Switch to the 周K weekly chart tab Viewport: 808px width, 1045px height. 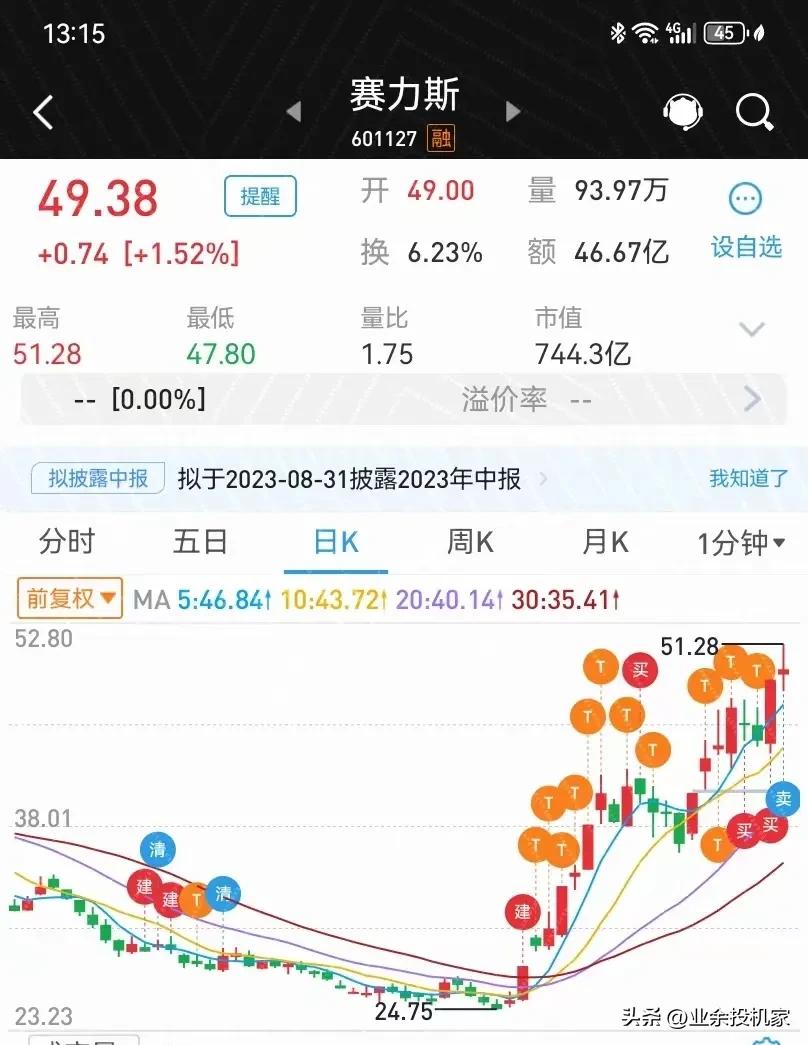[x=468, y=541]
